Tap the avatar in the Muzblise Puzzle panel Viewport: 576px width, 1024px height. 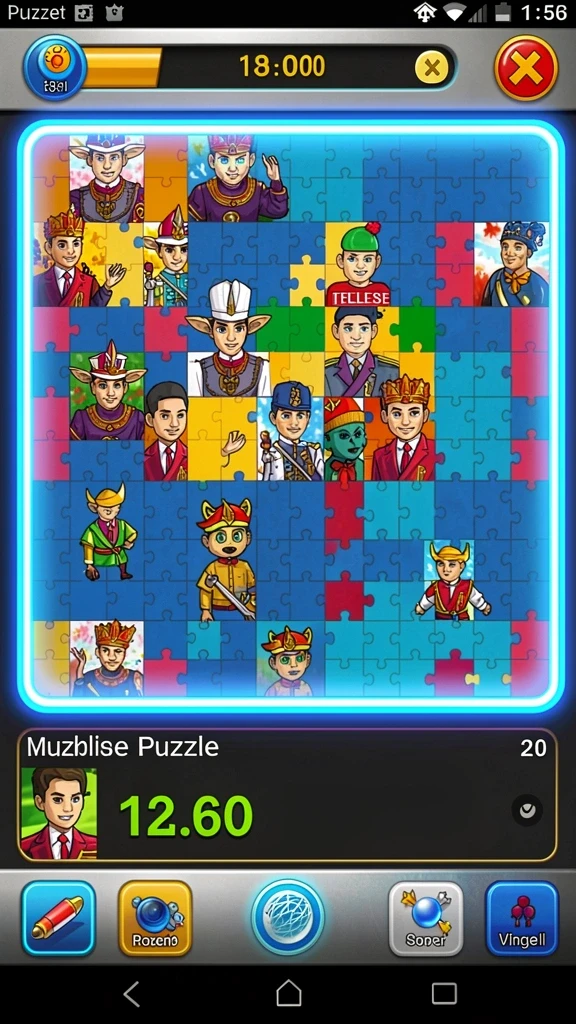point(59,813)
